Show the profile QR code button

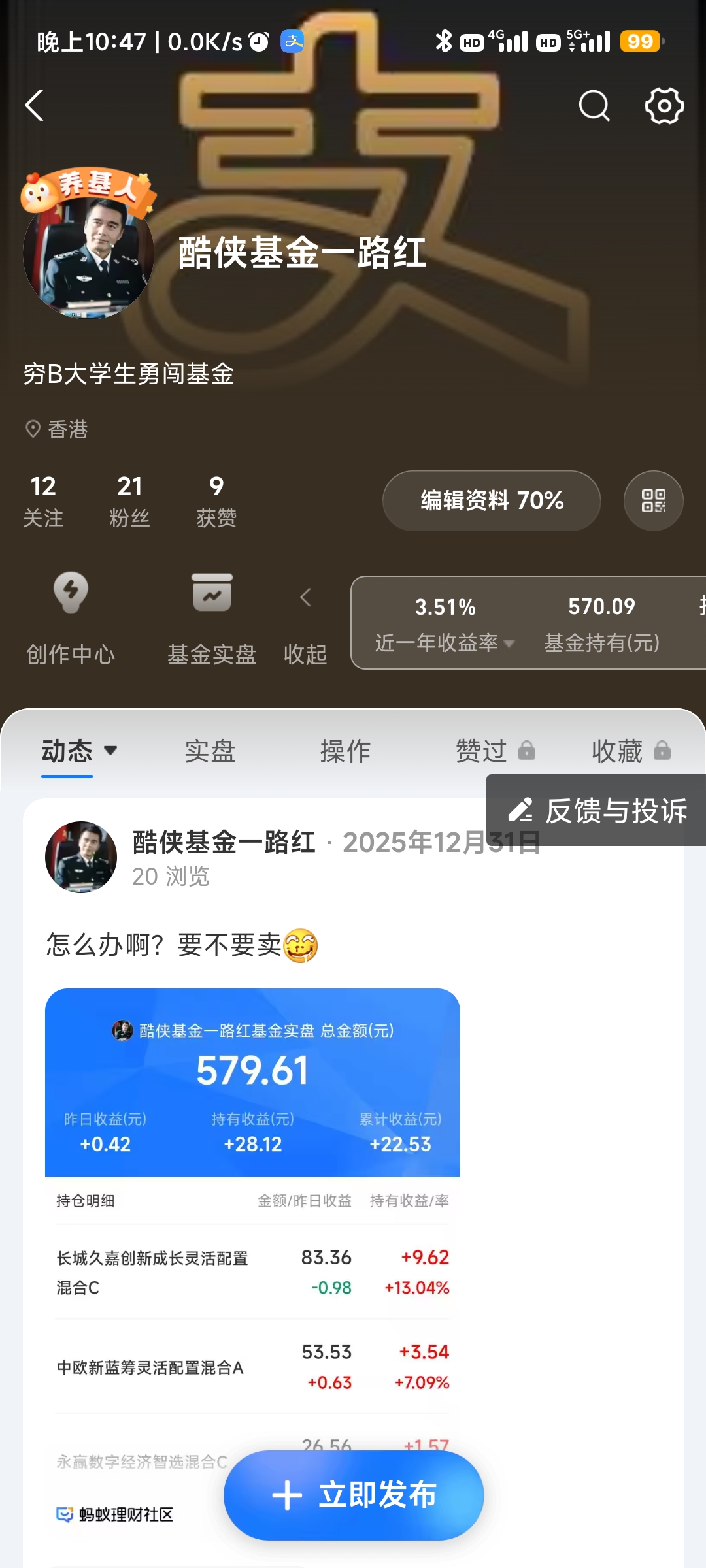pos(653,501)
